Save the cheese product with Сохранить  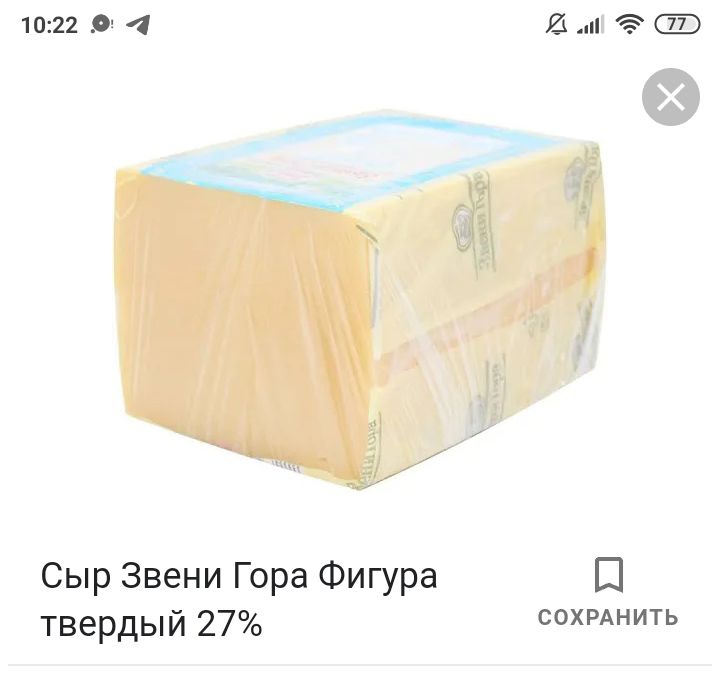(x=608, y=592)
